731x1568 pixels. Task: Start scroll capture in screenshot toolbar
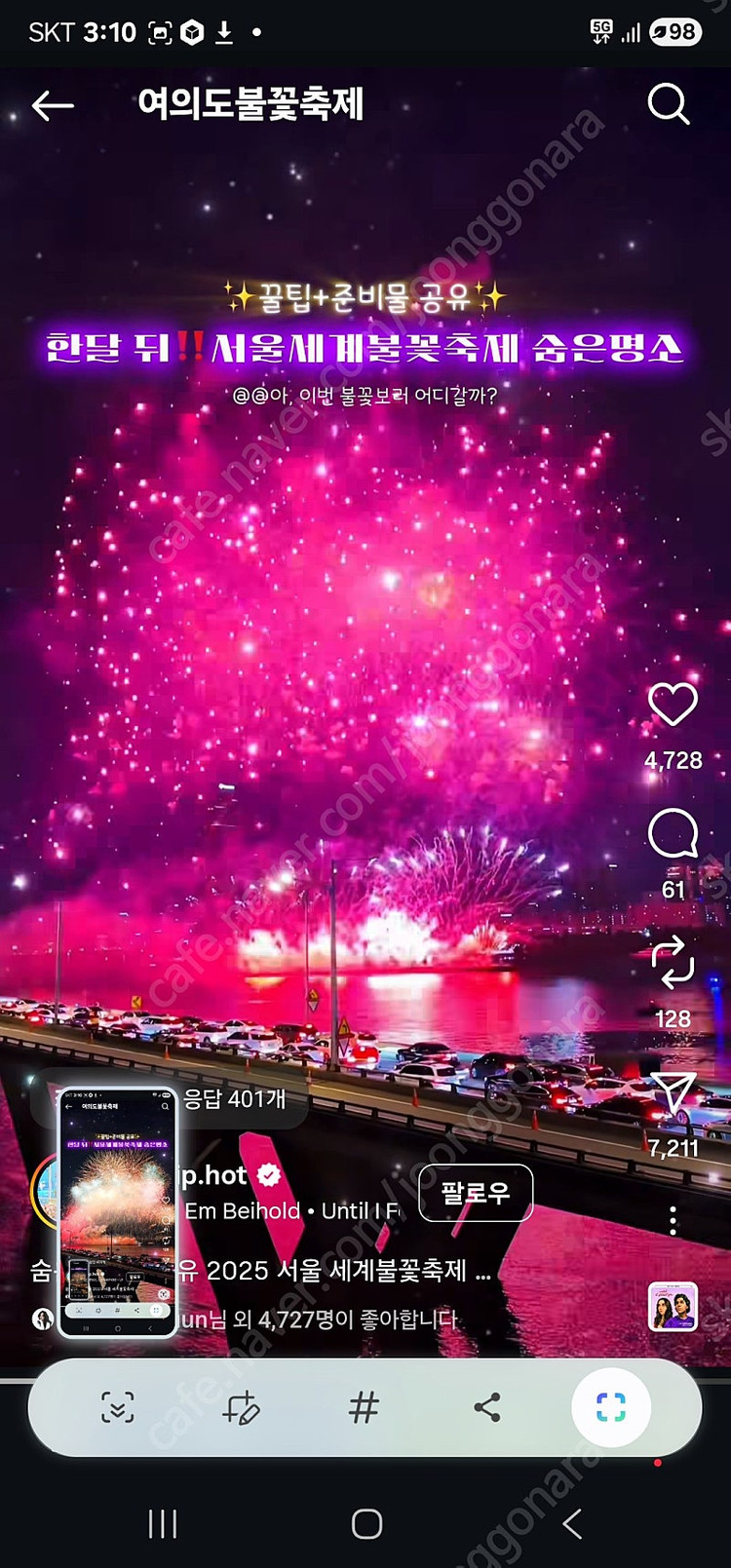(118, 1408)
